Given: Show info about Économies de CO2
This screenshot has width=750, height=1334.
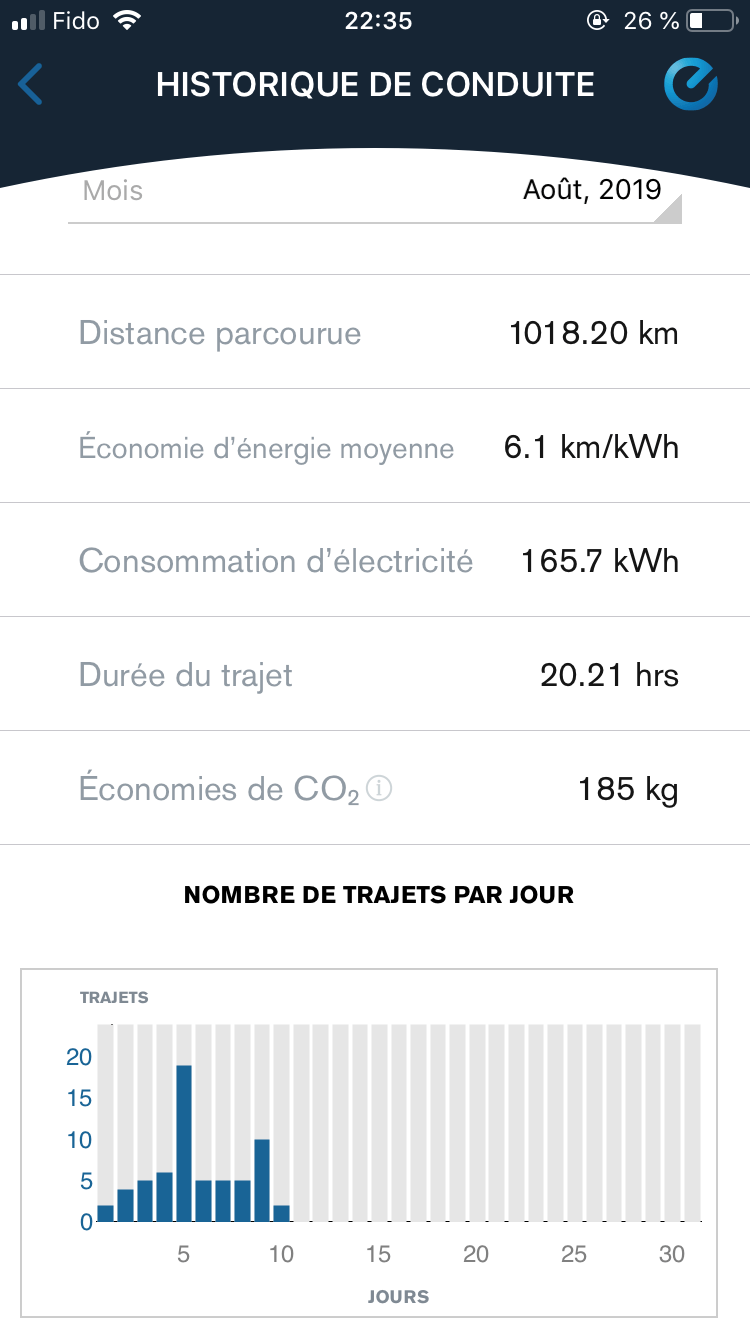Looking at the screenshot, I should tap(379, 790).
